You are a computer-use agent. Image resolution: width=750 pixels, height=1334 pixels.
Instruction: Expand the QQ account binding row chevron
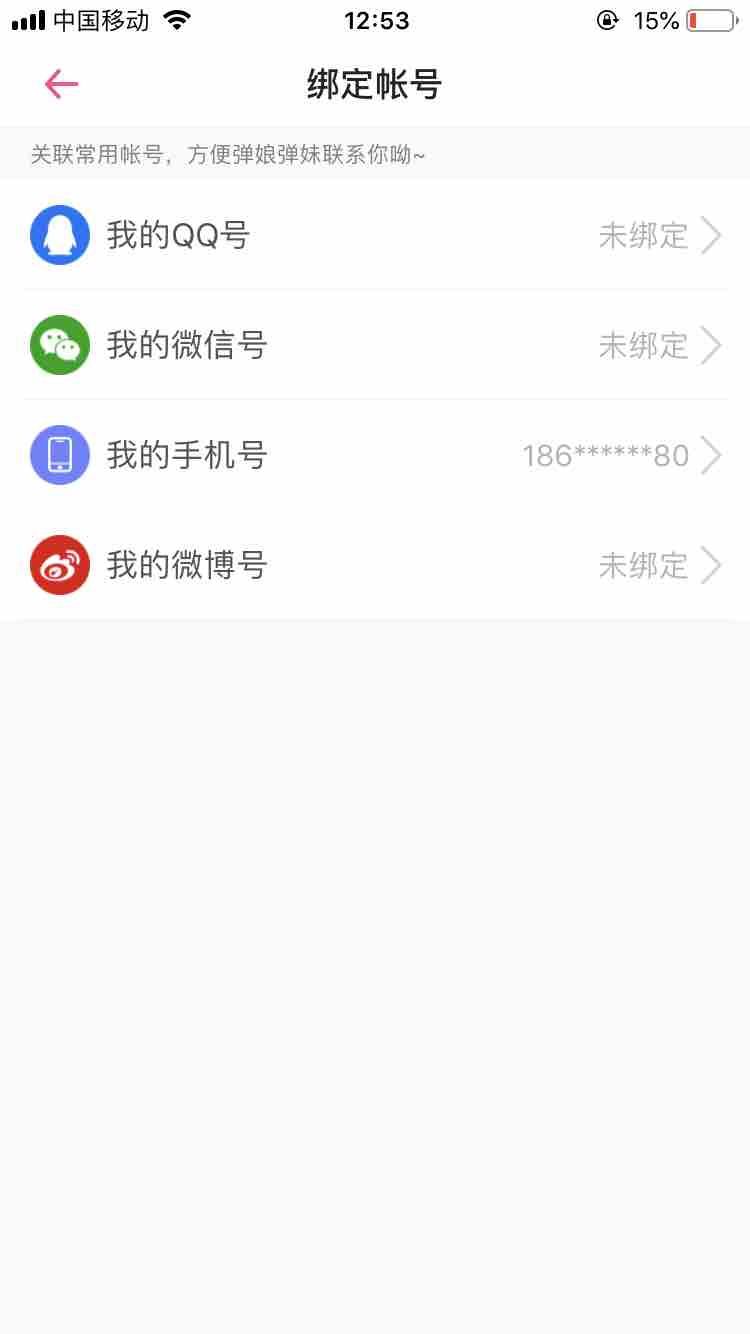click(x=712, y=235)
